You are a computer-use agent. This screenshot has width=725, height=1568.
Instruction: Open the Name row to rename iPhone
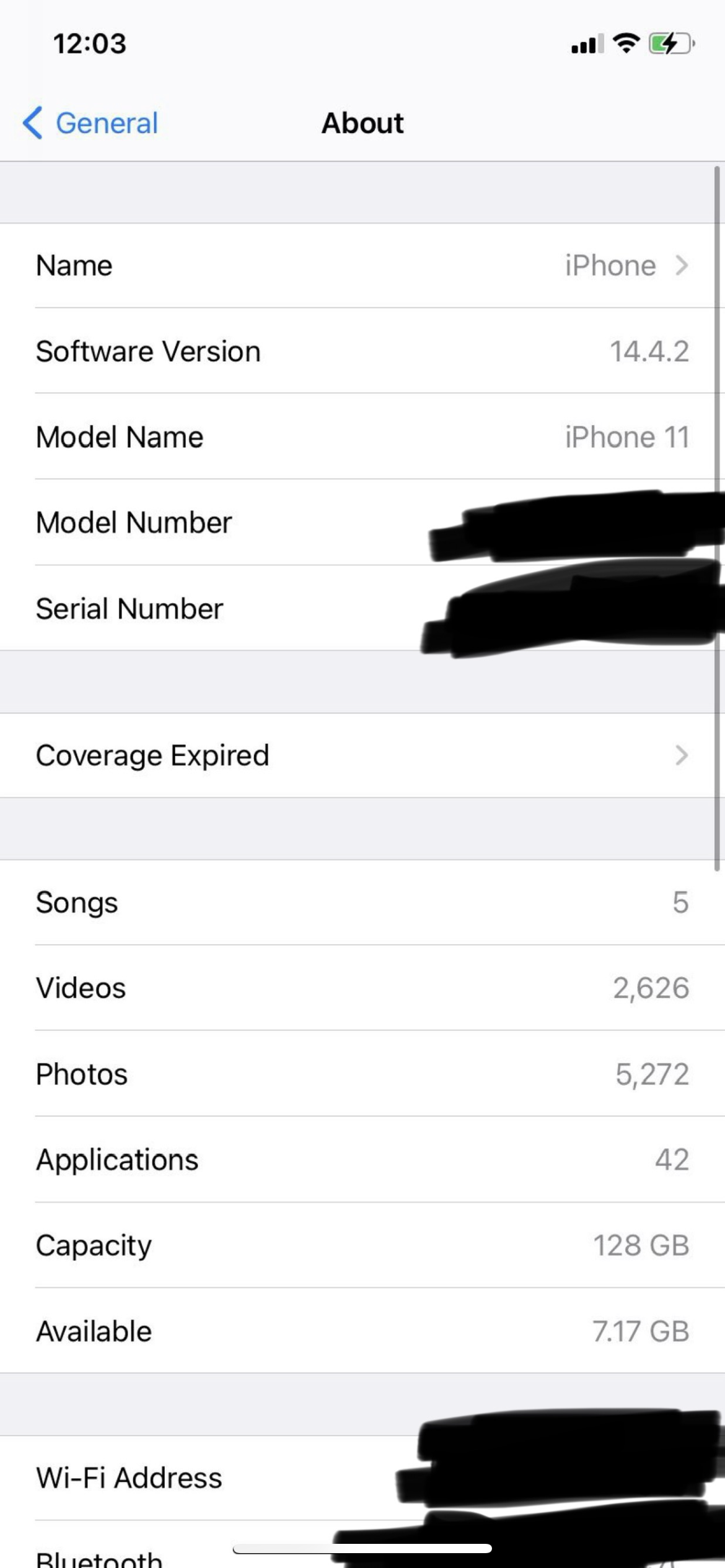click(x=362, y=266)
